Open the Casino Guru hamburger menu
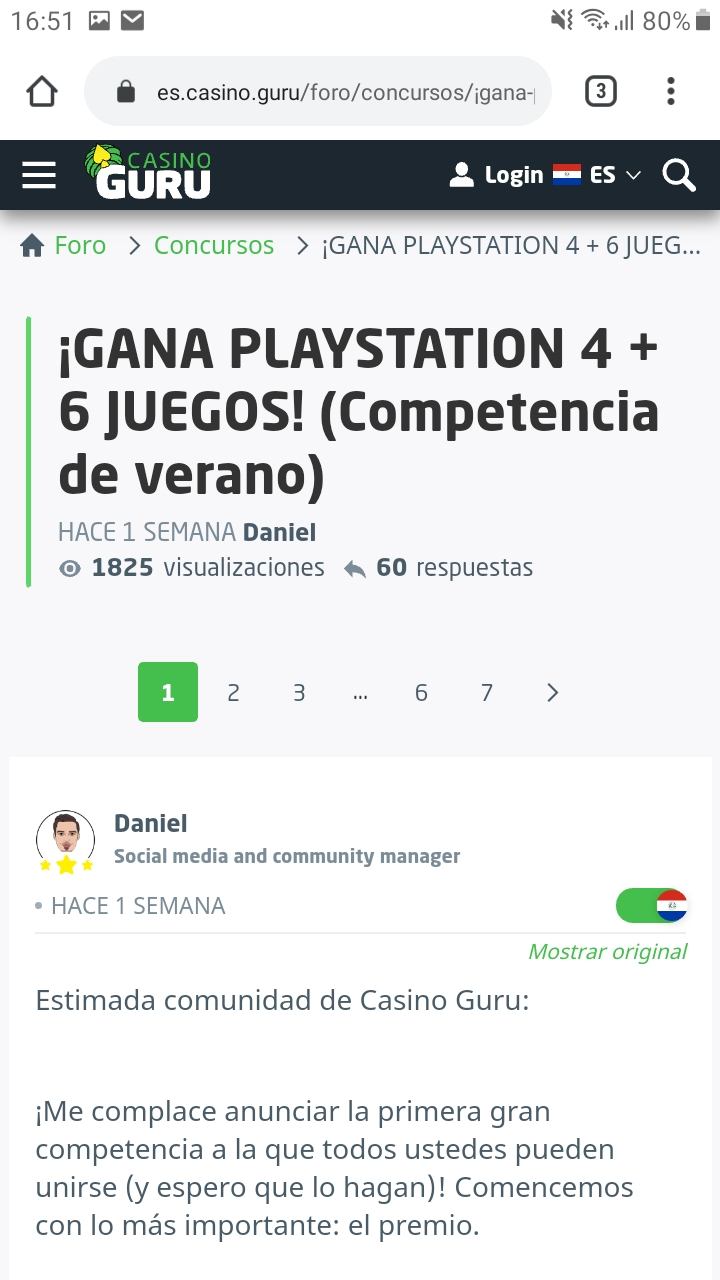This screenshot has height=1280, width=720. tap(39, 175)
